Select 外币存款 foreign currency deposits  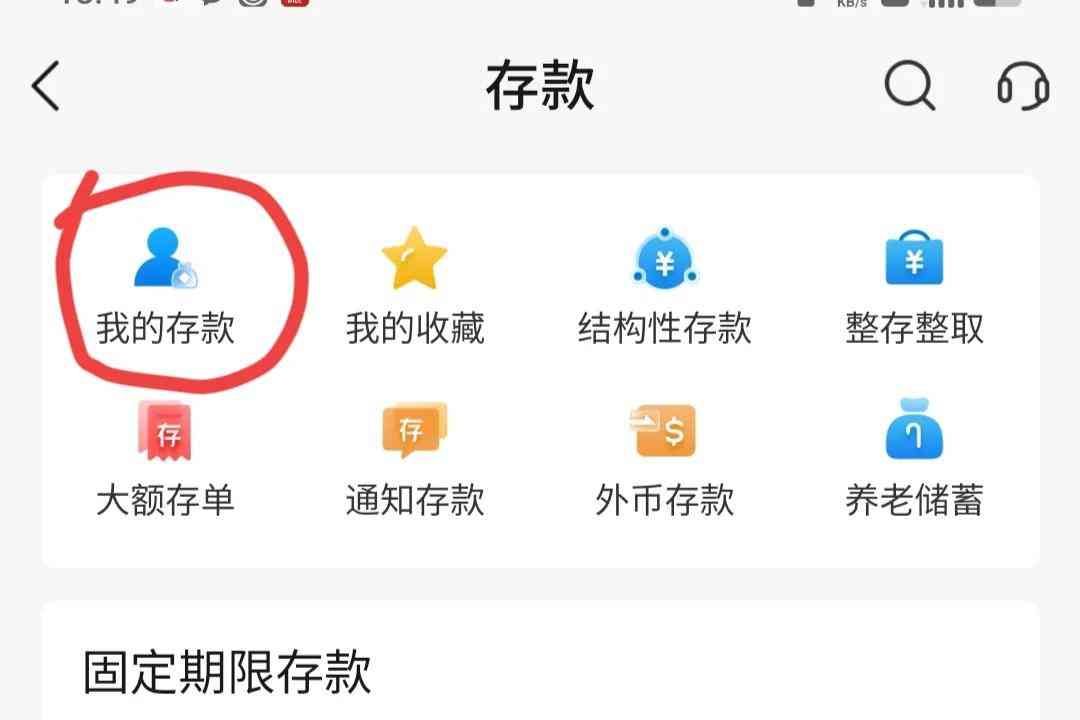(x=665, y=458)
